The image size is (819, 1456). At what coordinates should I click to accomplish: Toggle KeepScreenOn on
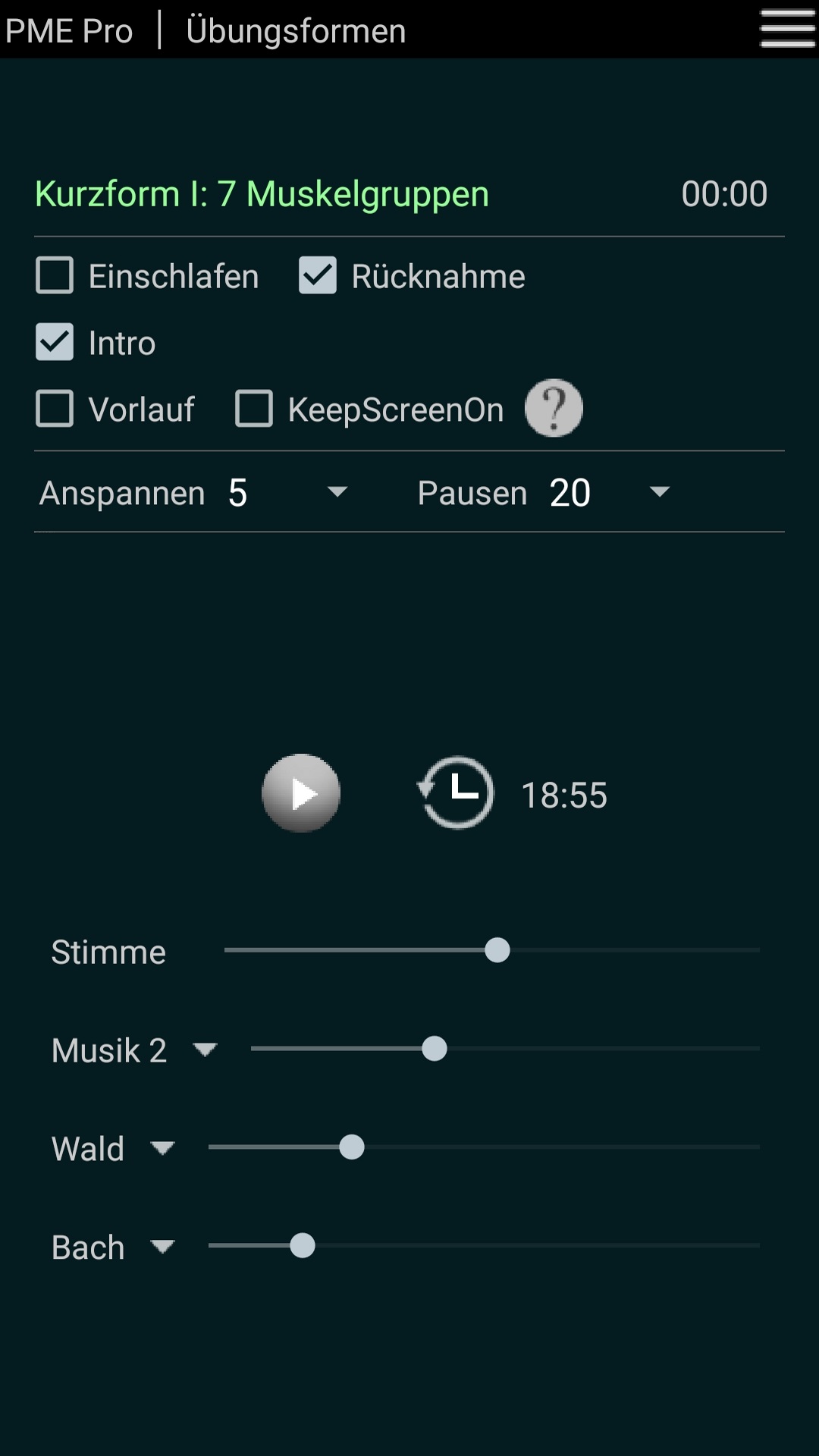pos(254,409)
